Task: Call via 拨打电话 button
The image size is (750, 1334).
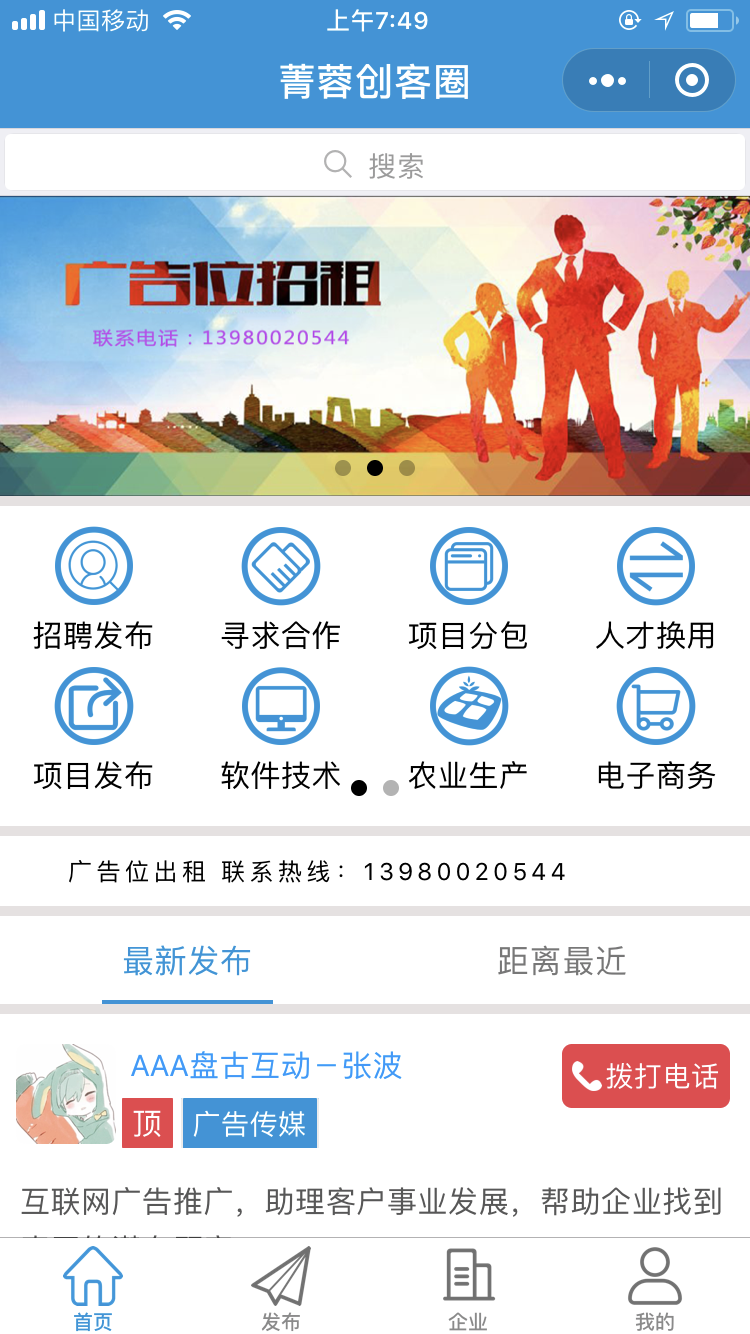Action: 646,1076
